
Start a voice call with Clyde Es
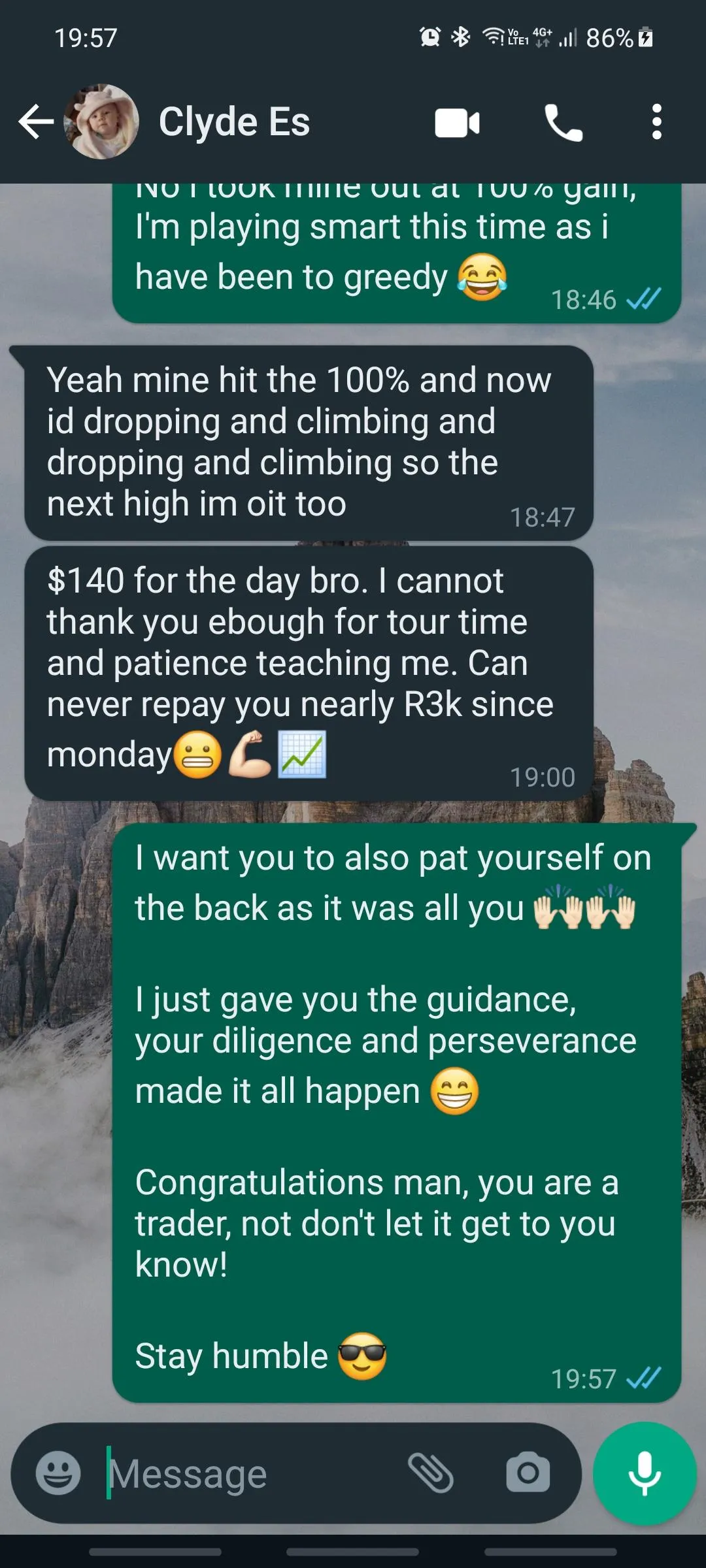563,123
